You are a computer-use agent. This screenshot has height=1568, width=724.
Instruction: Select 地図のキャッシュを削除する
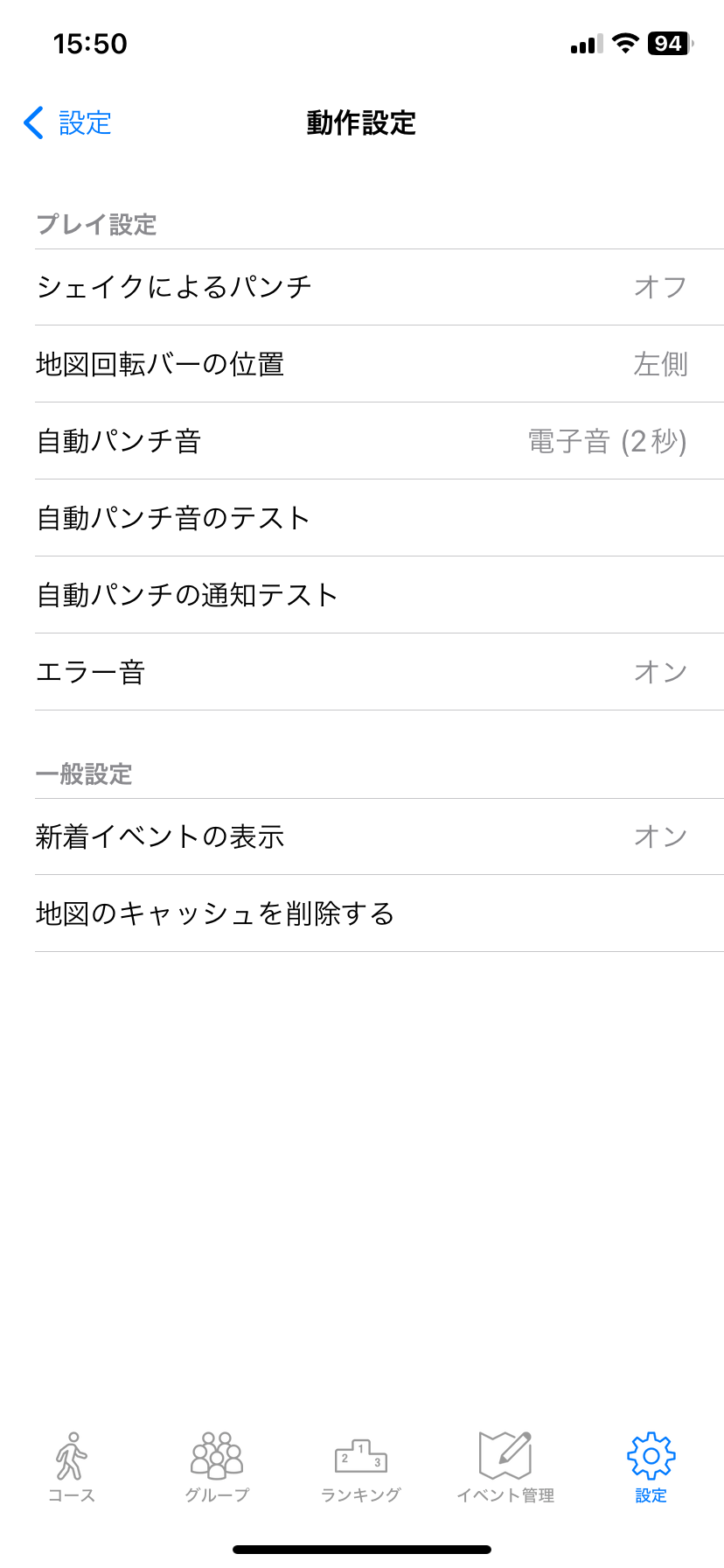[379, 913]
